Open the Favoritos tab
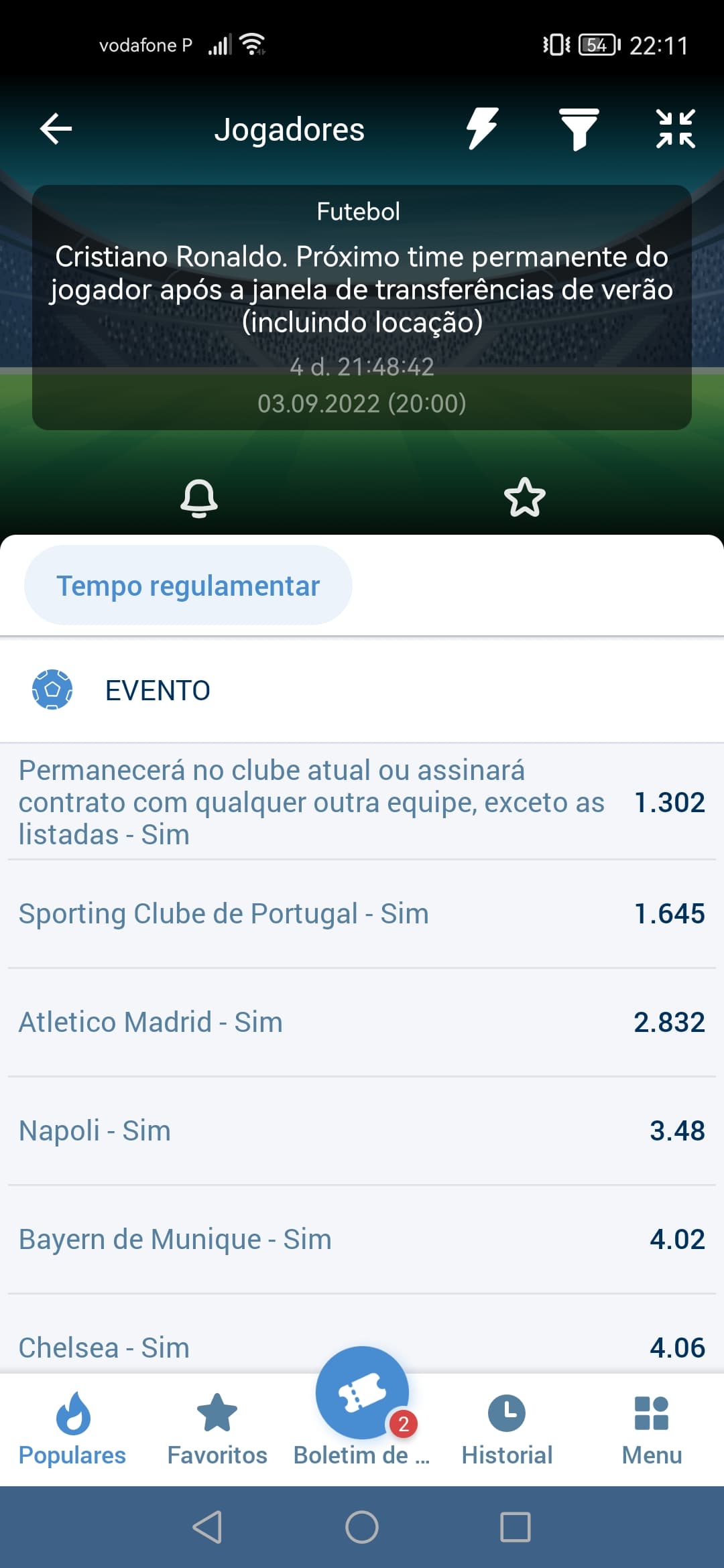 coord(217,1429)
